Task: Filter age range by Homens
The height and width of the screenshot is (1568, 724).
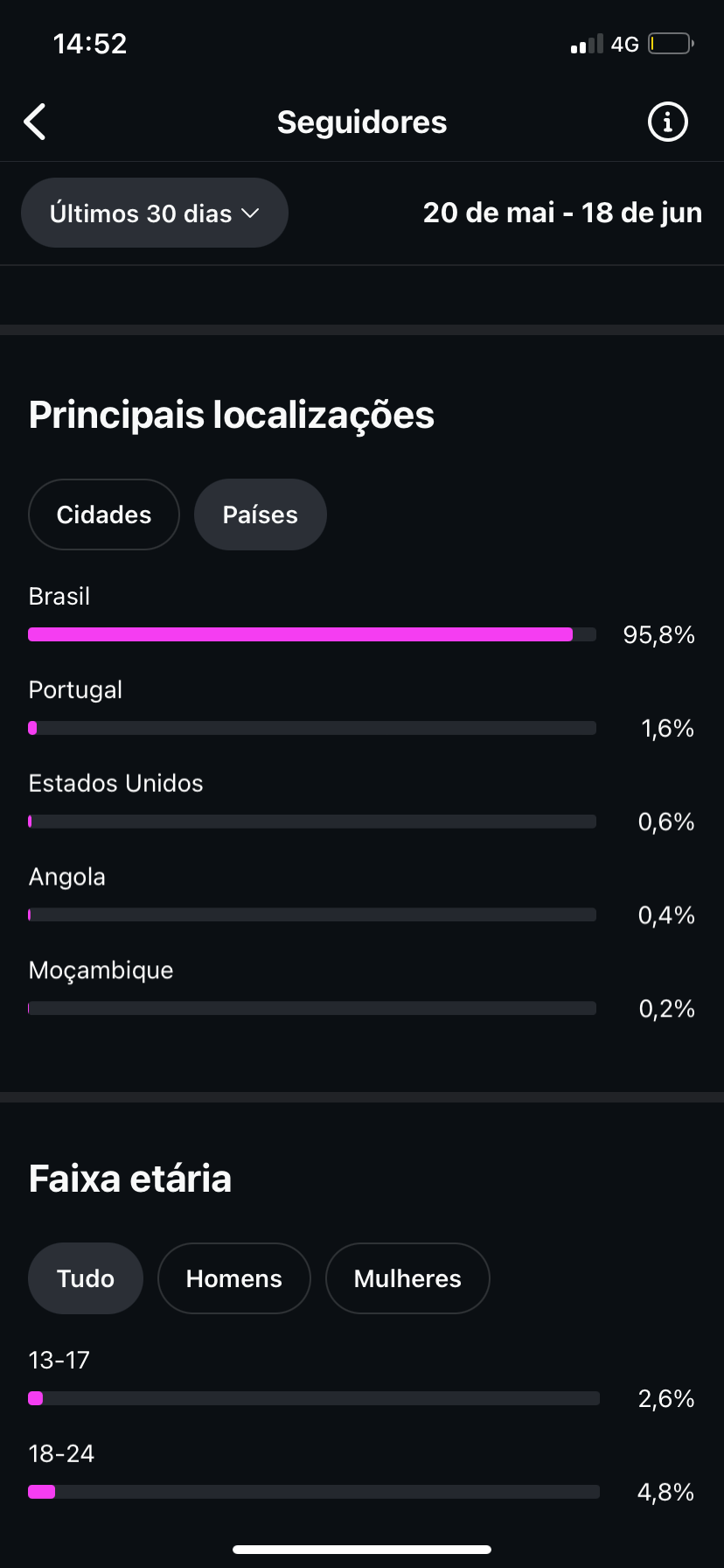Action: [x=234, y=1278]
